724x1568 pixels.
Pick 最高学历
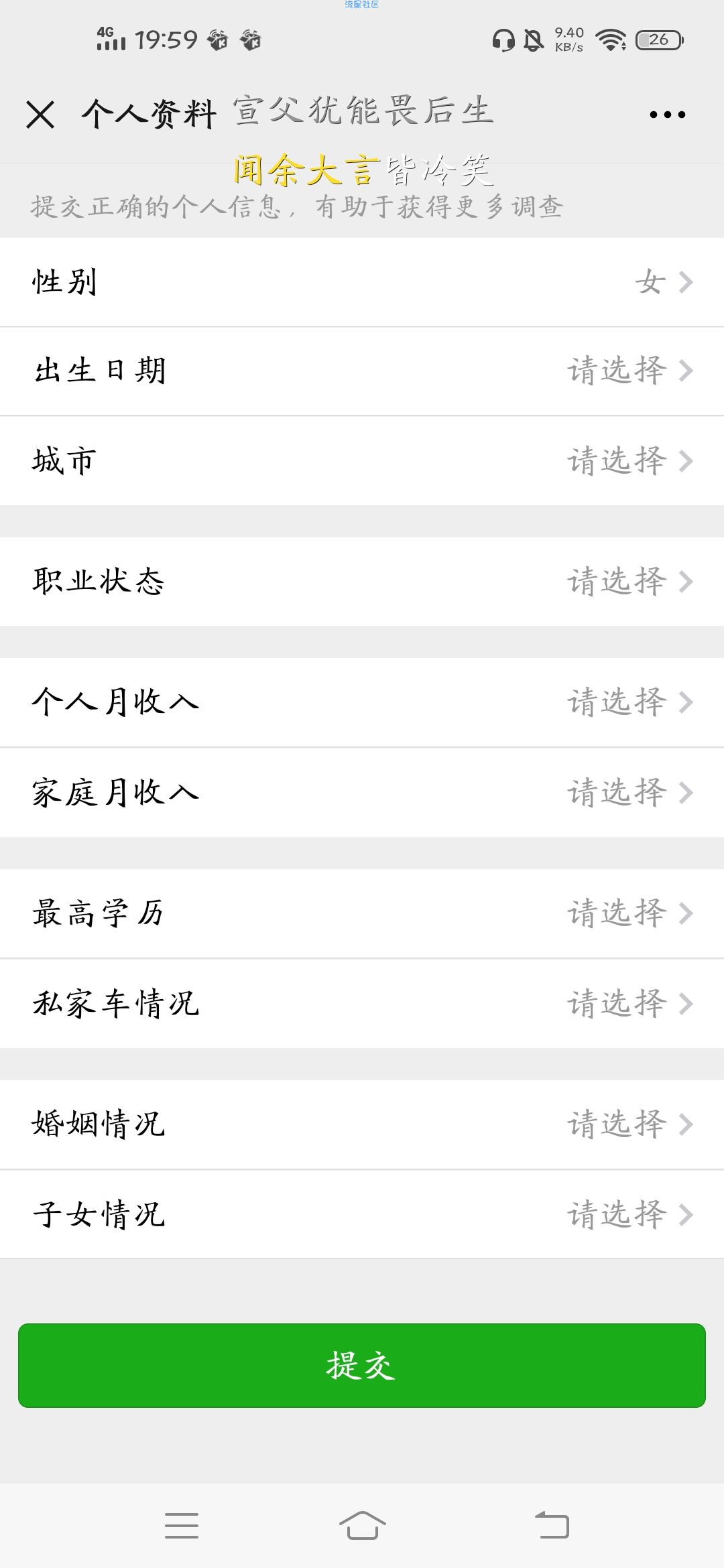coord(362,913)
